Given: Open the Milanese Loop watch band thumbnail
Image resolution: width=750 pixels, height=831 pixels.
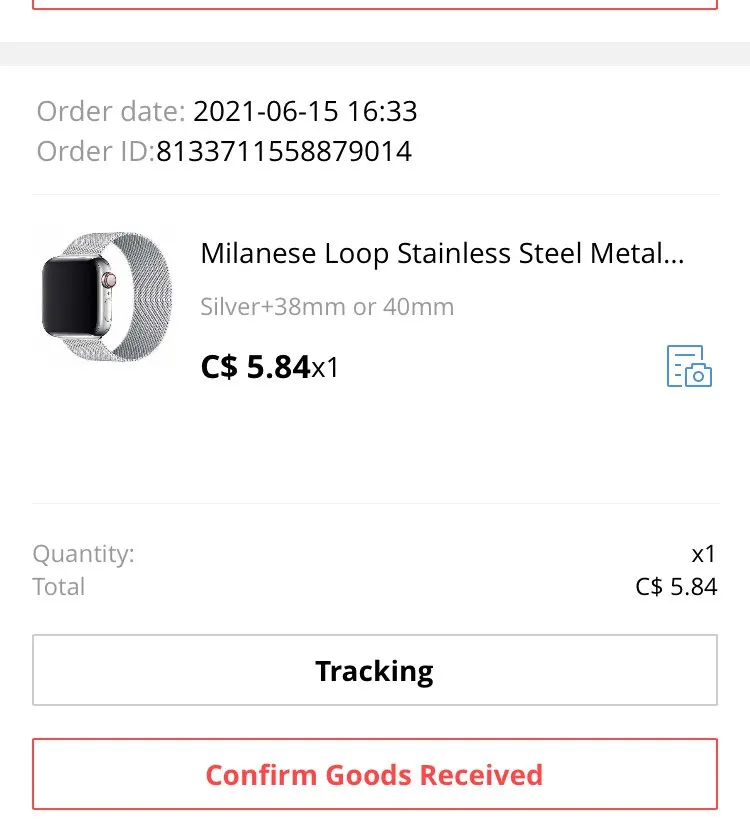Looking at the screenshot, I should coord(105,297).
